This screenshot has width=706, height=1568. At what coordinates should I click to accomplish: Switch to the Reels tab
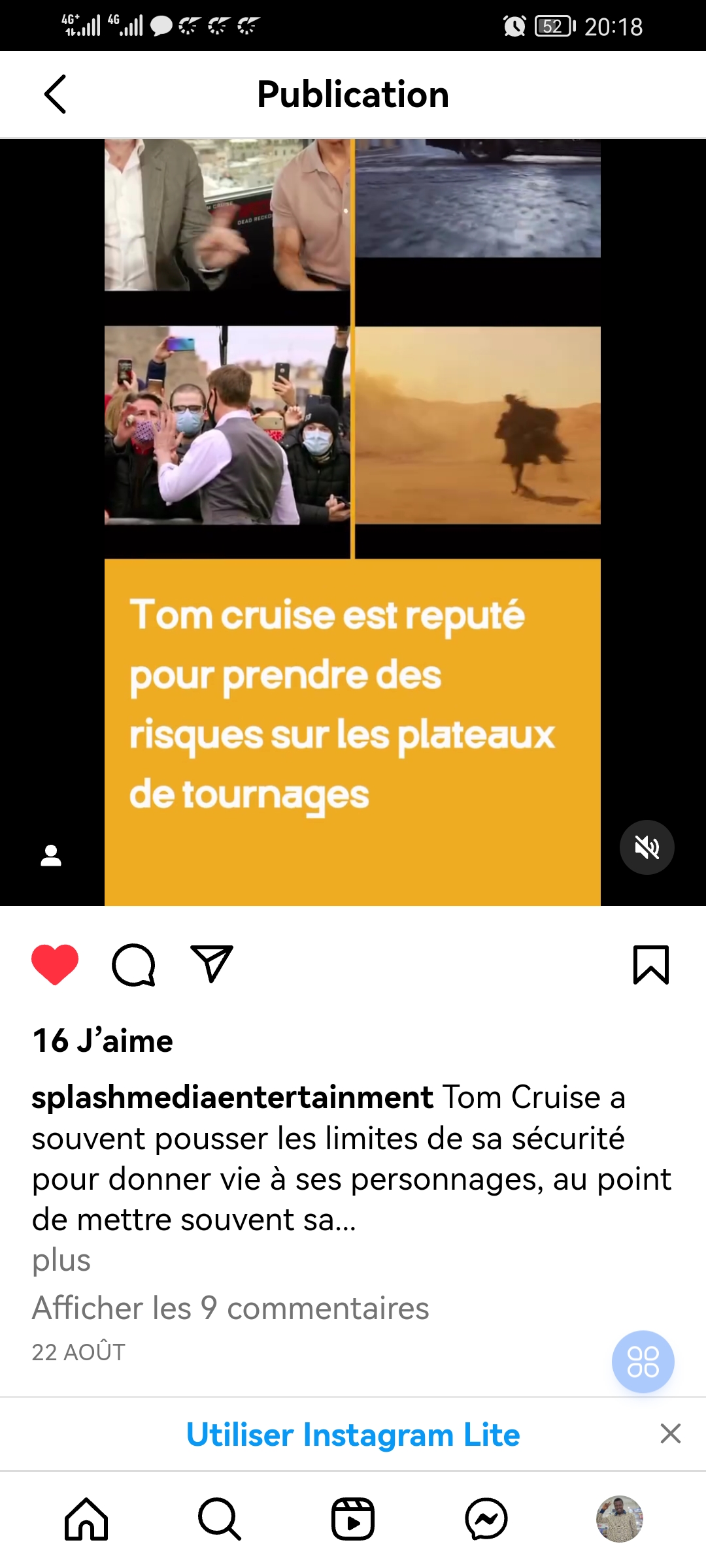coord(353,1519)
